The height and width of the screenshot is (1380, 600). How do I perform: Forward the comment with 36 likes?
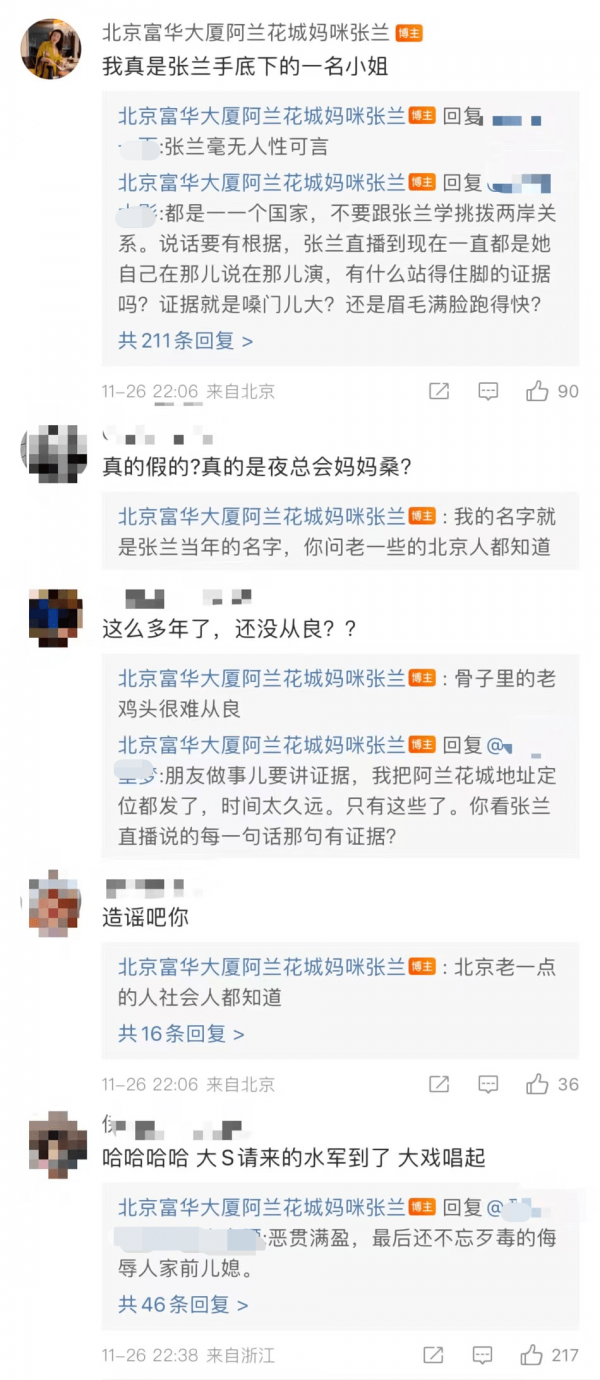tap(439, 1084)
